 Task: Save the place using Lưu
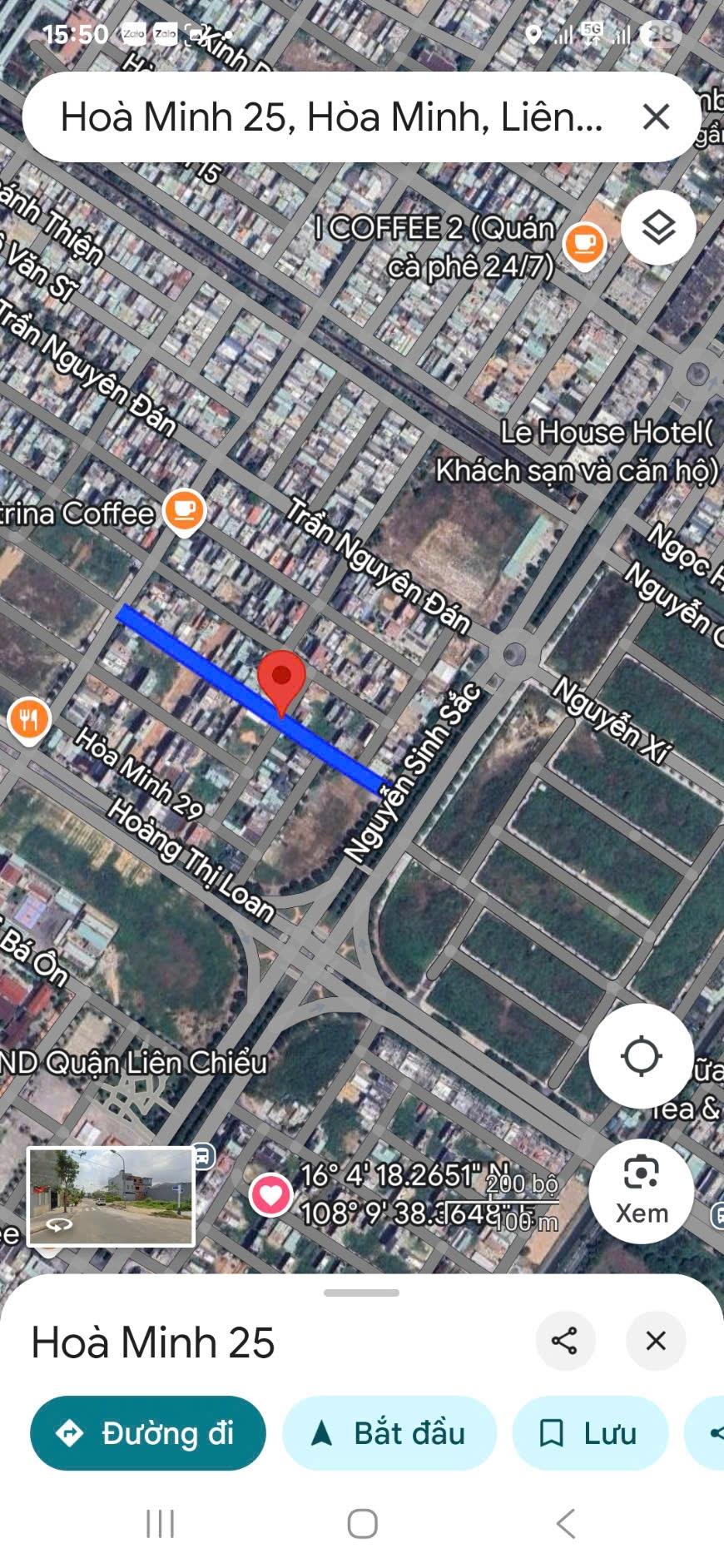pyautogui.click(x=590, y=1433)
